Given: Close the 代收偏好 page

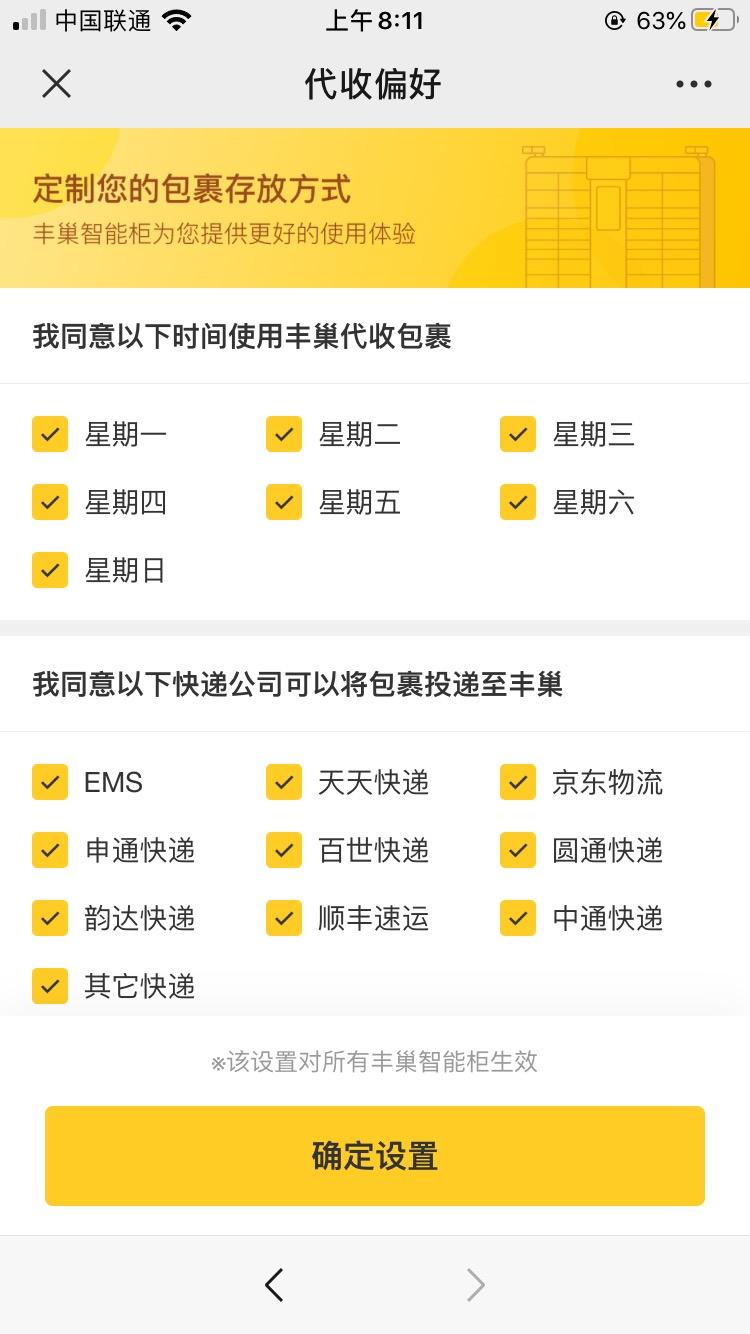Looking at the screenshot, I should 57,84.
